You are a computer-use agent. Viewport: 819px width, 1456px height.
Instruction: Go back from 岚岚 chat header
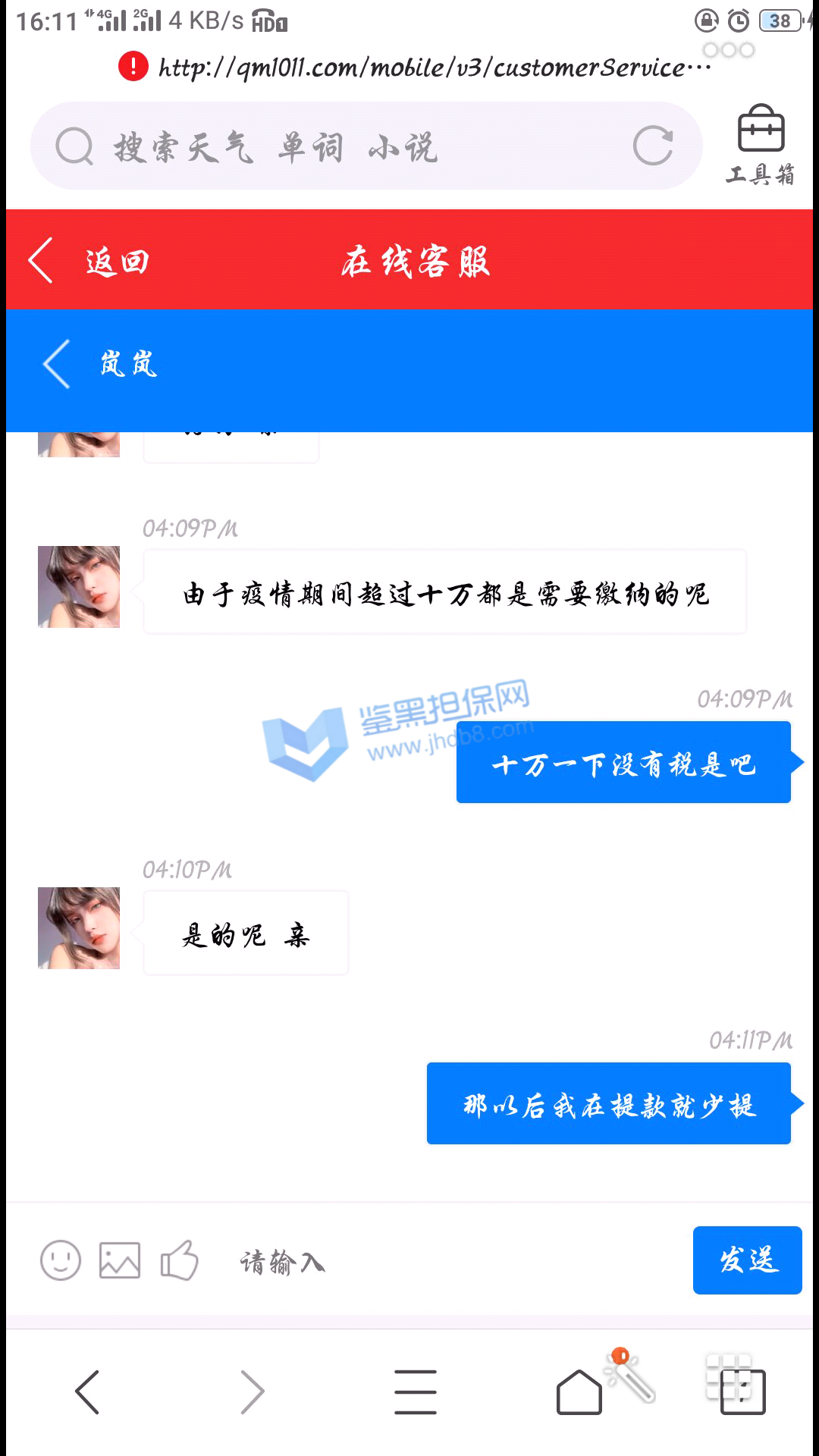point(58,364)
